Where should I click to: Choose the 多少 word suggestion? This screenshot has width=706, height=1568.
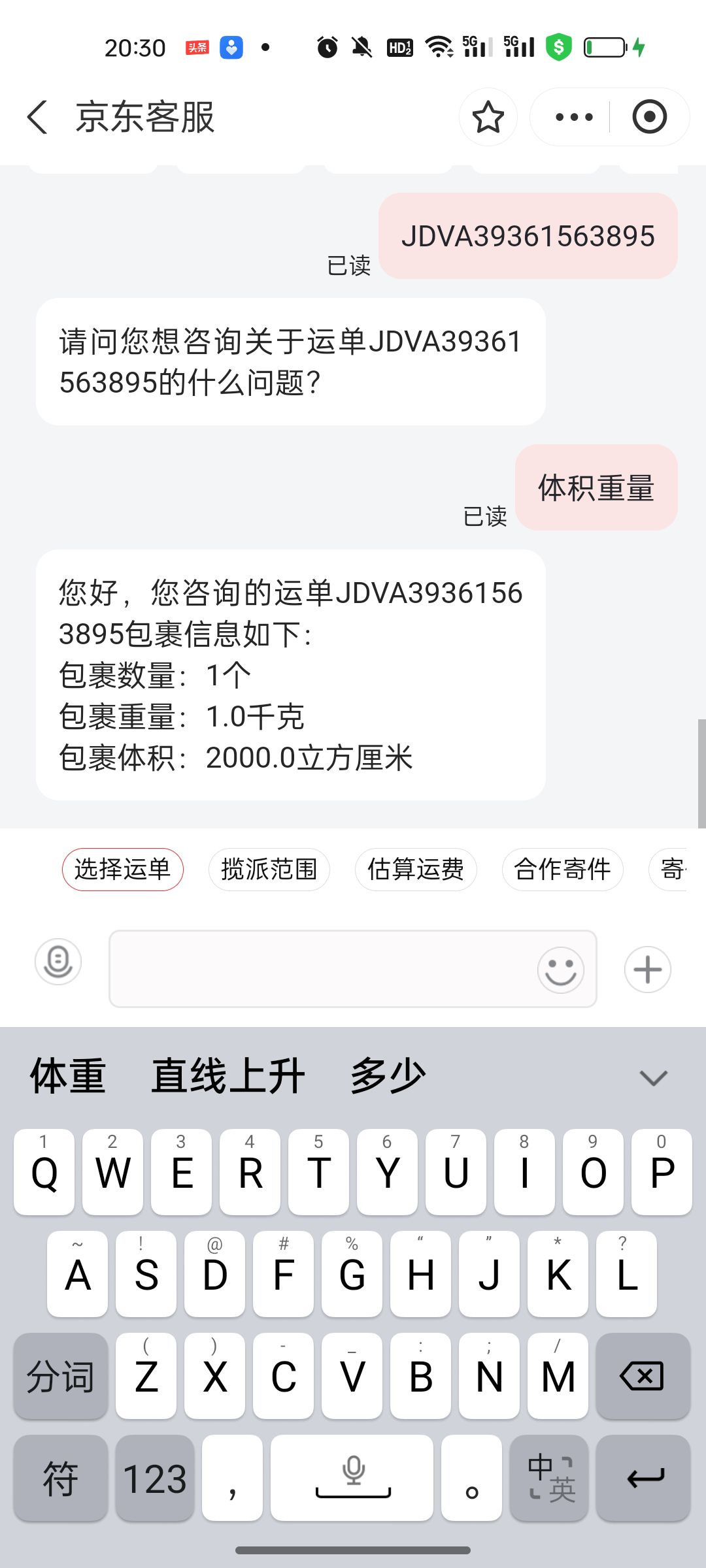click(388, 1076)
